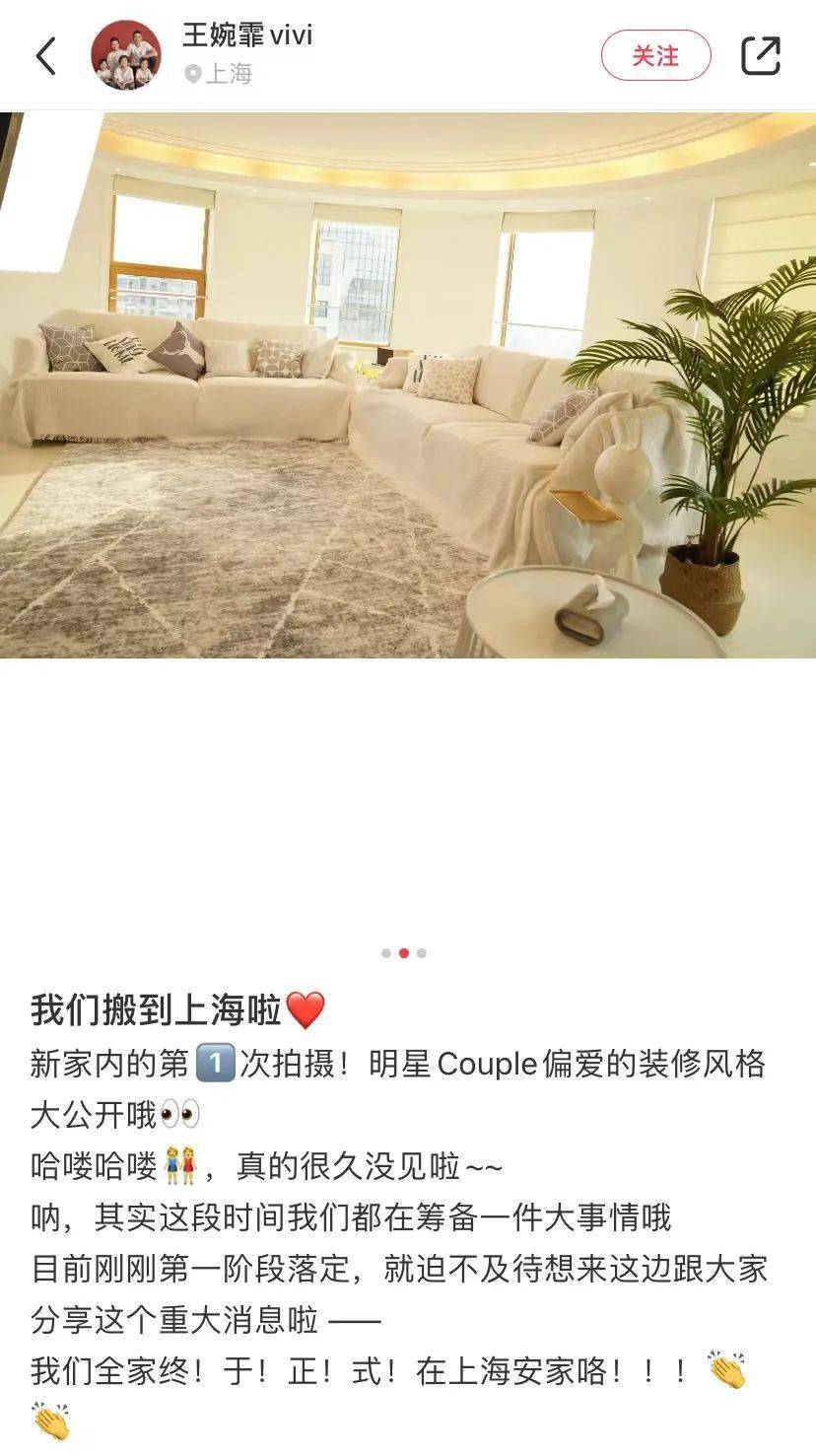Go back using the back arrow
816x1456 pixels.
pos(46,56)
